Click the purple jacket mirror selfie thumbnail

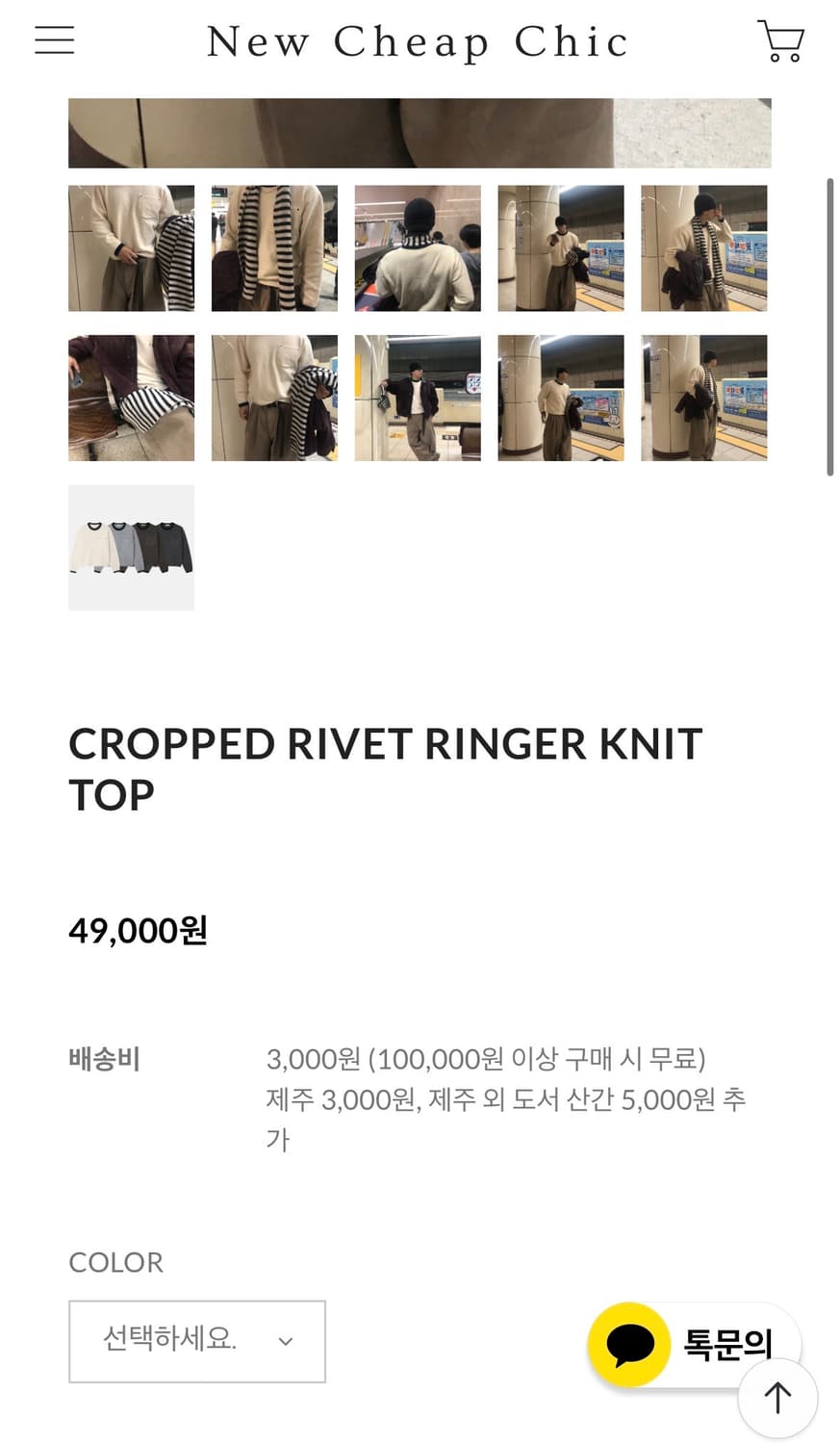pos(418,398)
